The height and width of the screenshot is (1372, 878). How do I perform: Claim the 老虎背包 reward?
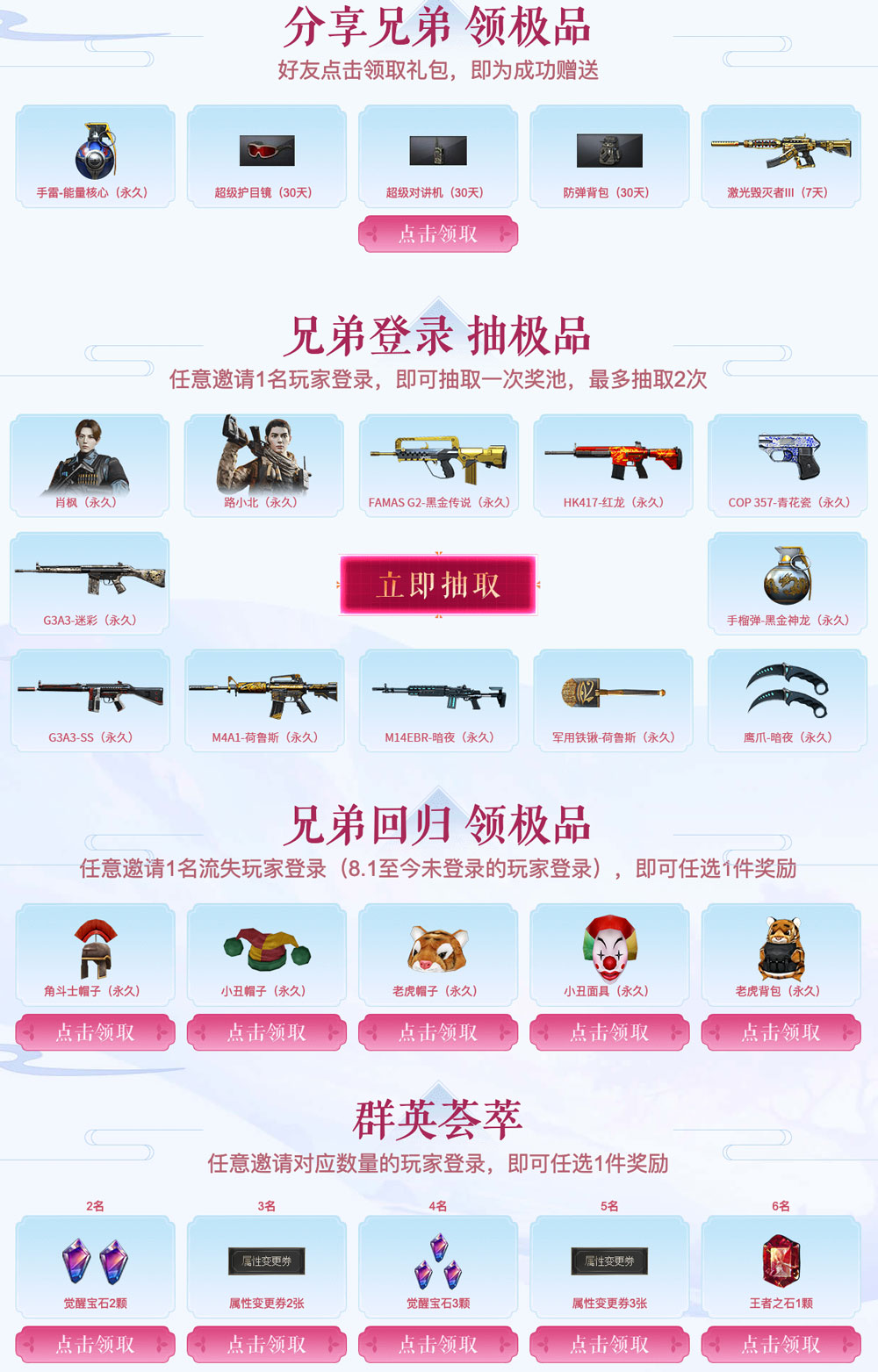(x=781, y=1032)
